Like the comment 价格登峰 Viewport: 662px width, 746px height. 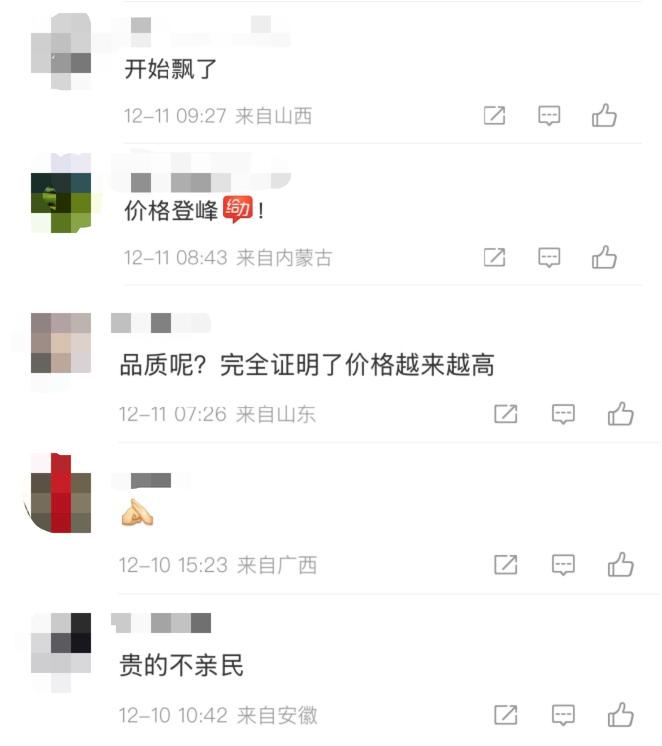(x=604, y=258)
